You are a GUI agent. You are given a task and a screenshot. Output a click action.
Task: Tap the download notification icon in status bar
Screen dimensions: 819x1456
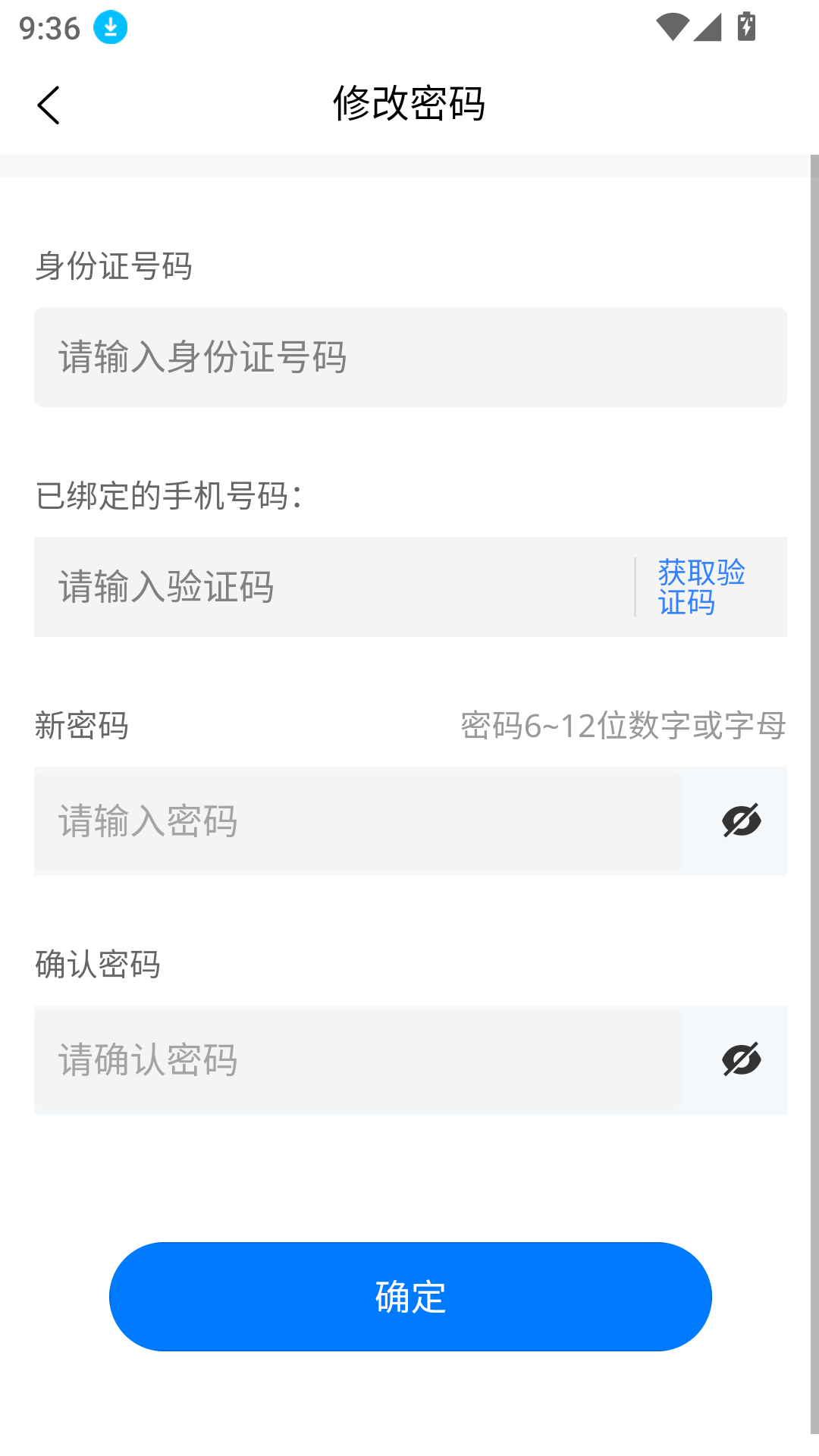point(108,27)
